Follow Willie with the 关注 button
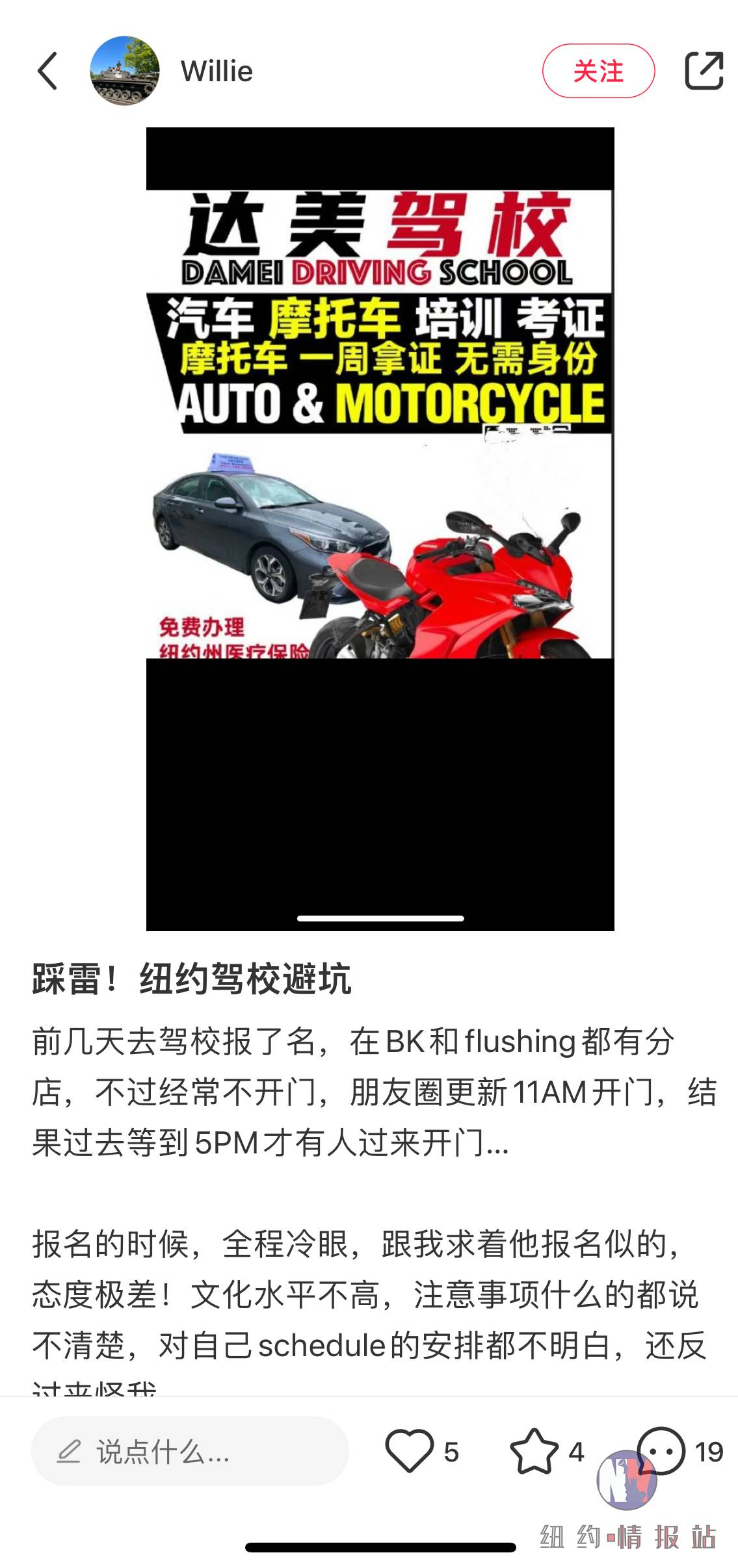 (x=598, y=71)
